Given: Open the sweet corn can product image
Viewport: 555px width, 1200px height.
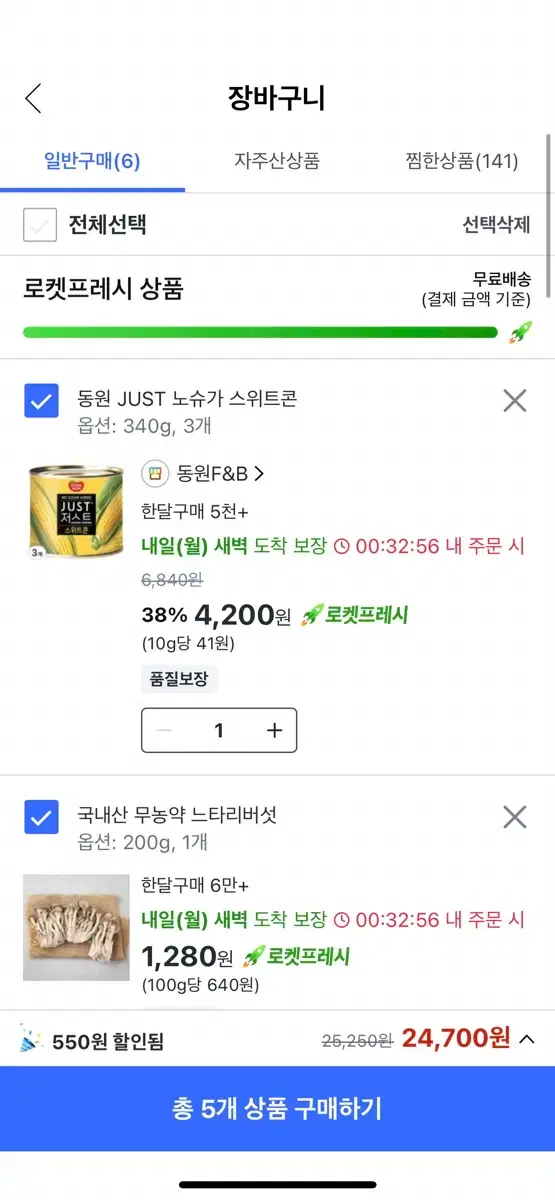Looking at the screenshot, I should [76, 510].
